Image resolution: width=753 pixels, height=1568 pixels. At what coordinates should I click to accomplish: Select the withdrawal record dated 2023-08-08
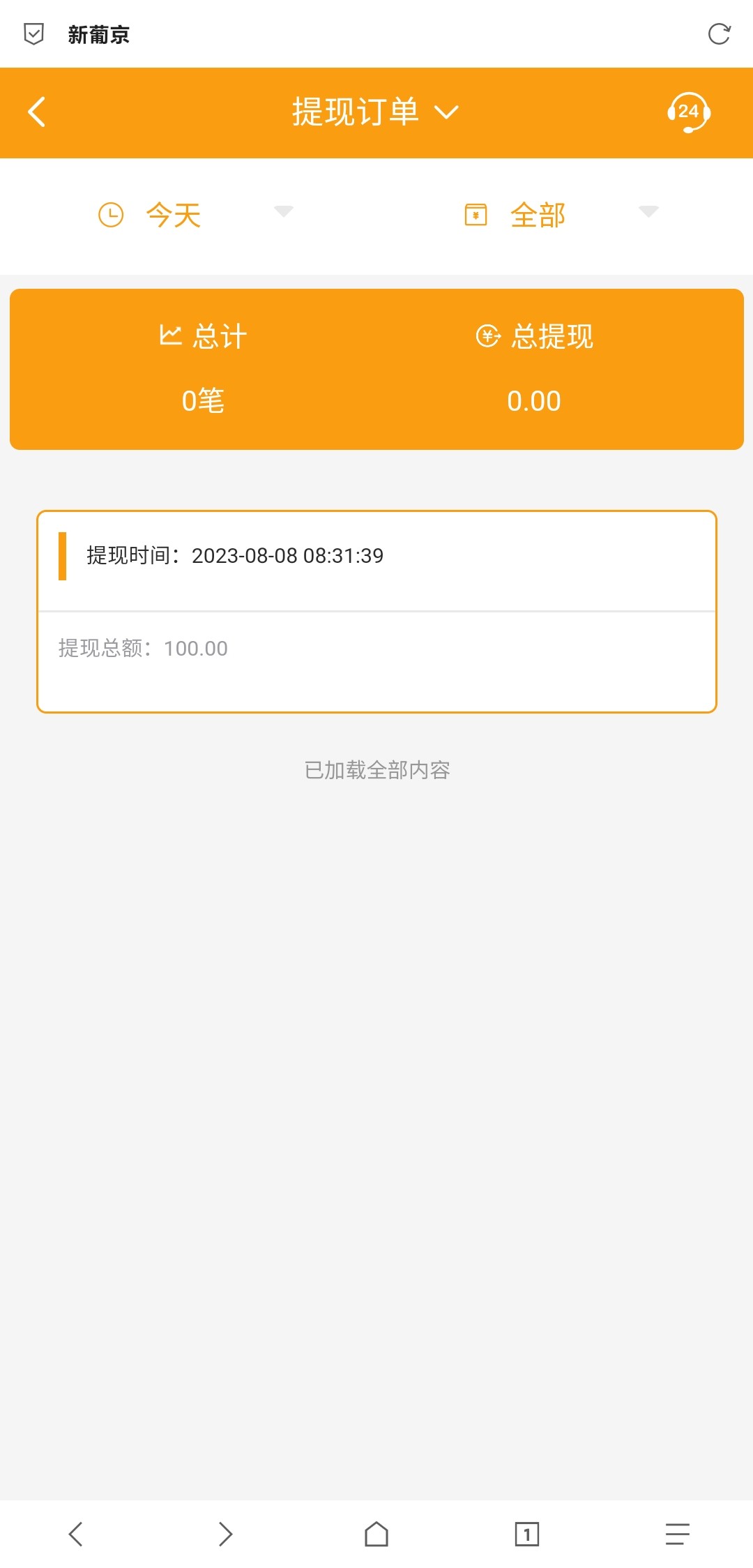pyautogui.click(x=287, y=556)
